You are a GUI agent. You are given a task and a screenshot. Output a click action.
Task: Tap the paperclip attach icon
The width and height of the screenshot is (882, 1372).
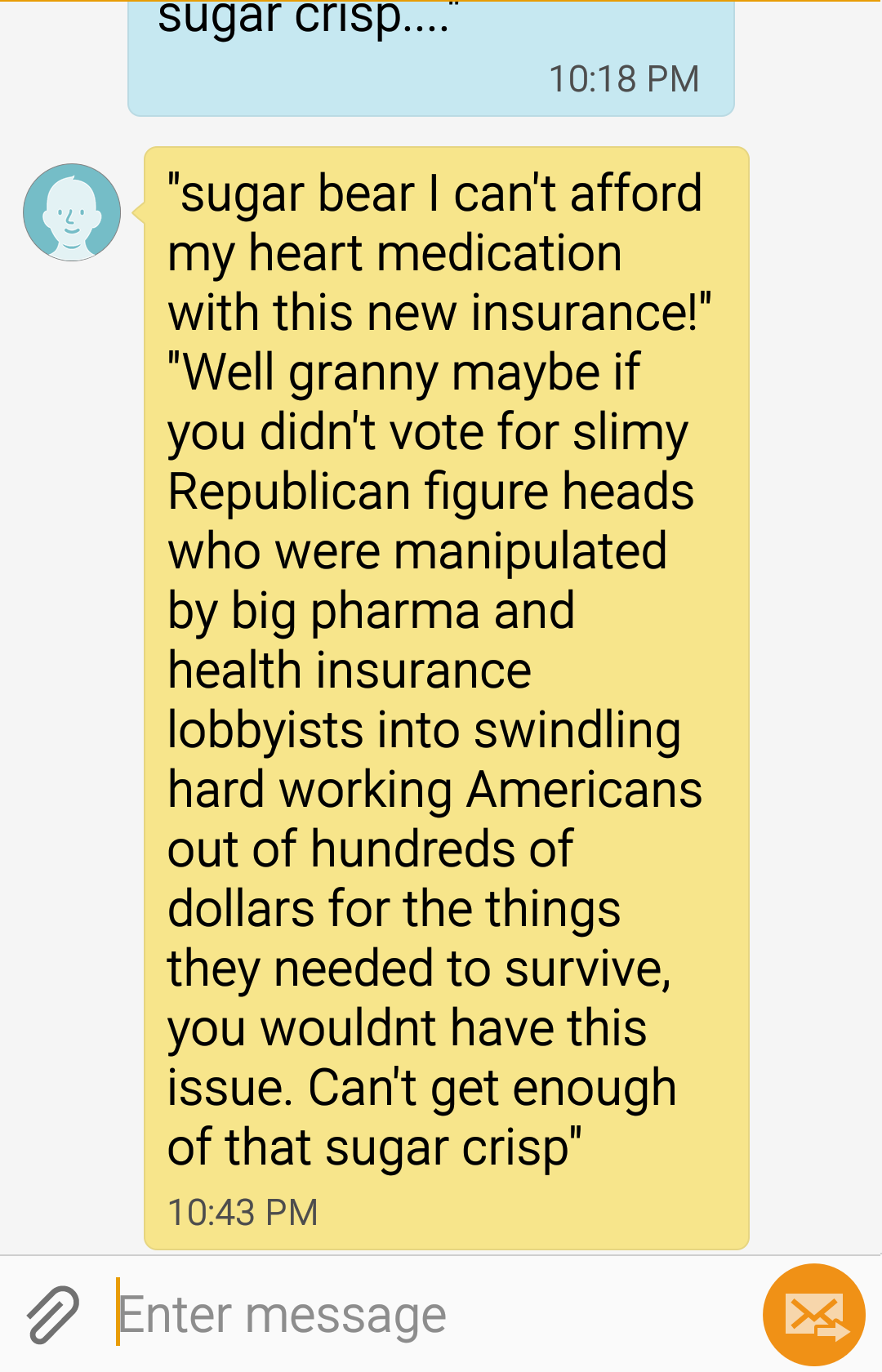(53, 1315)
